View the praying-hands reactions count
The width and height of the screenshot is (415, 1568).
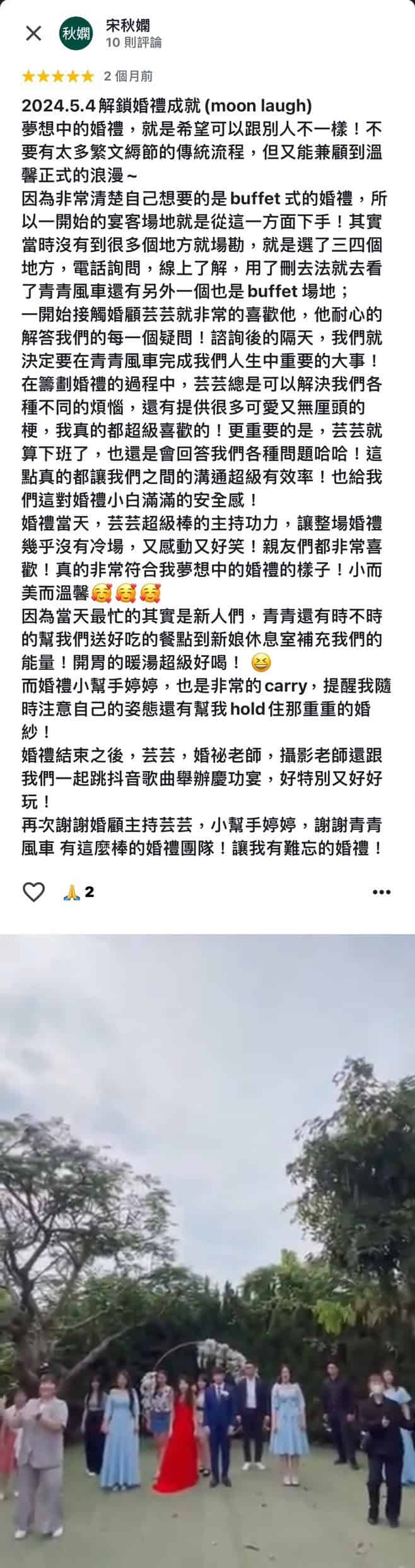point(79,891)
